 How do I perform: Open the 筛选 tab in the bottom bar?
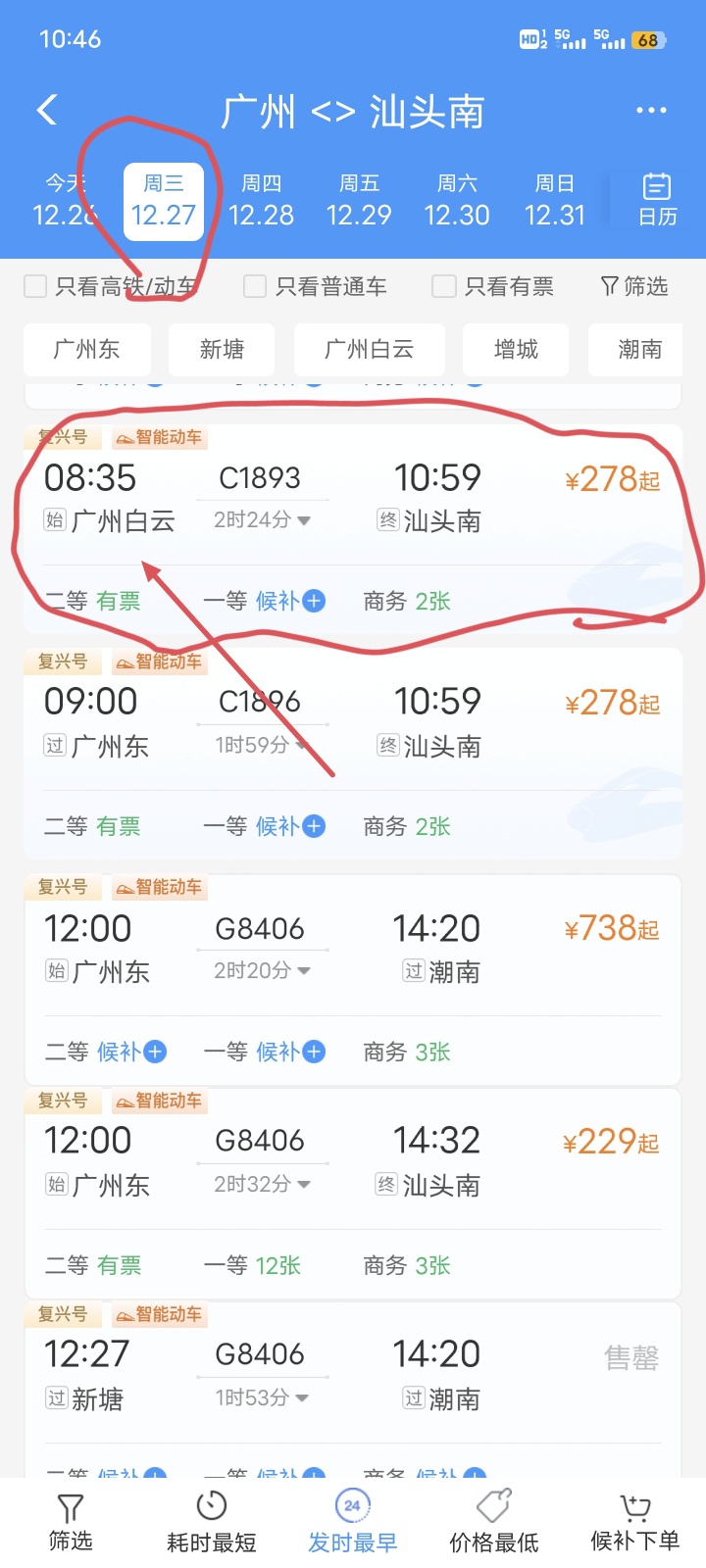[71, 1523]
